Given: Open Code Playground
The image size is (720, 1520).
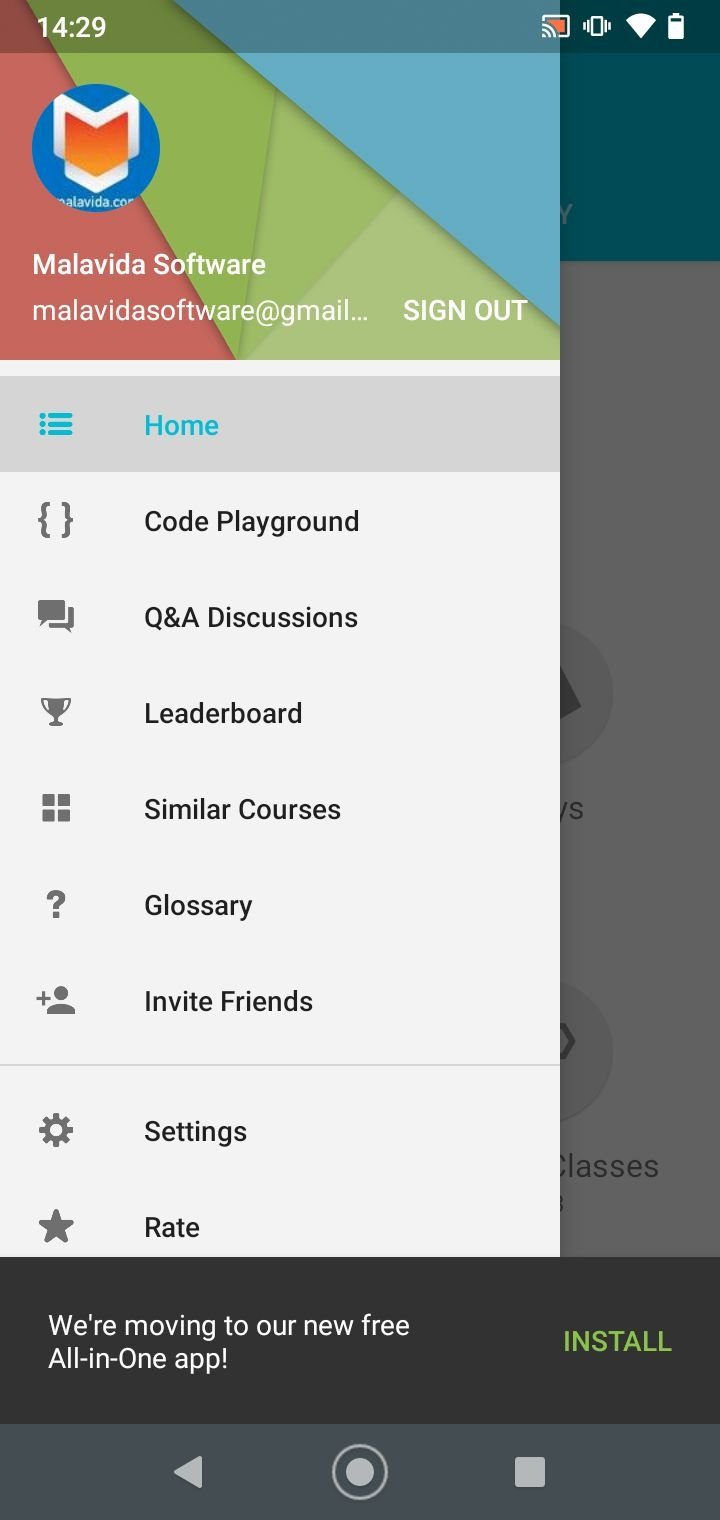Looking at the screenshot, I should click(280, 521).
